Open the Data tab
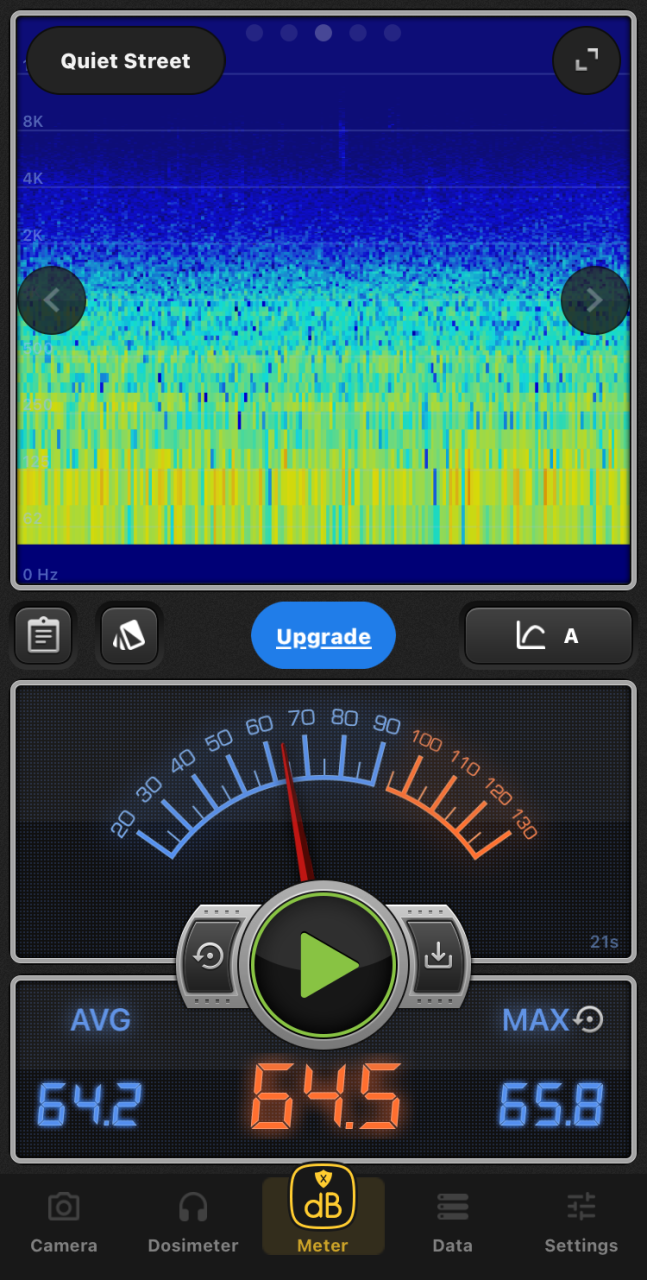The image size is (647, 1280). pos(452,1222)
